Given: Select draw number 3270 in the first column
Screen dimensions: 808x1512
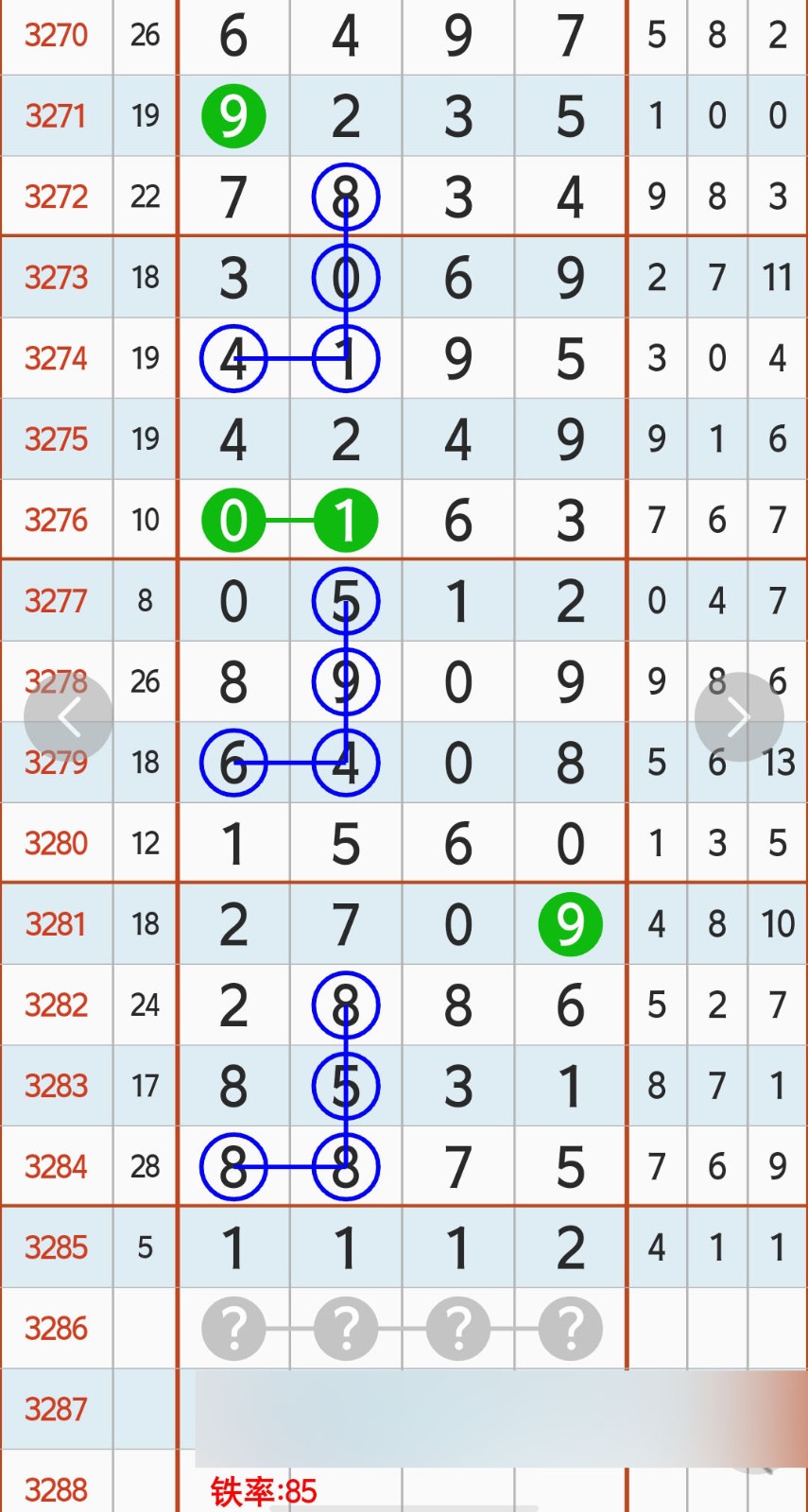Looking at the screenshot, I should pyautogui.click(x=56, y=35).
